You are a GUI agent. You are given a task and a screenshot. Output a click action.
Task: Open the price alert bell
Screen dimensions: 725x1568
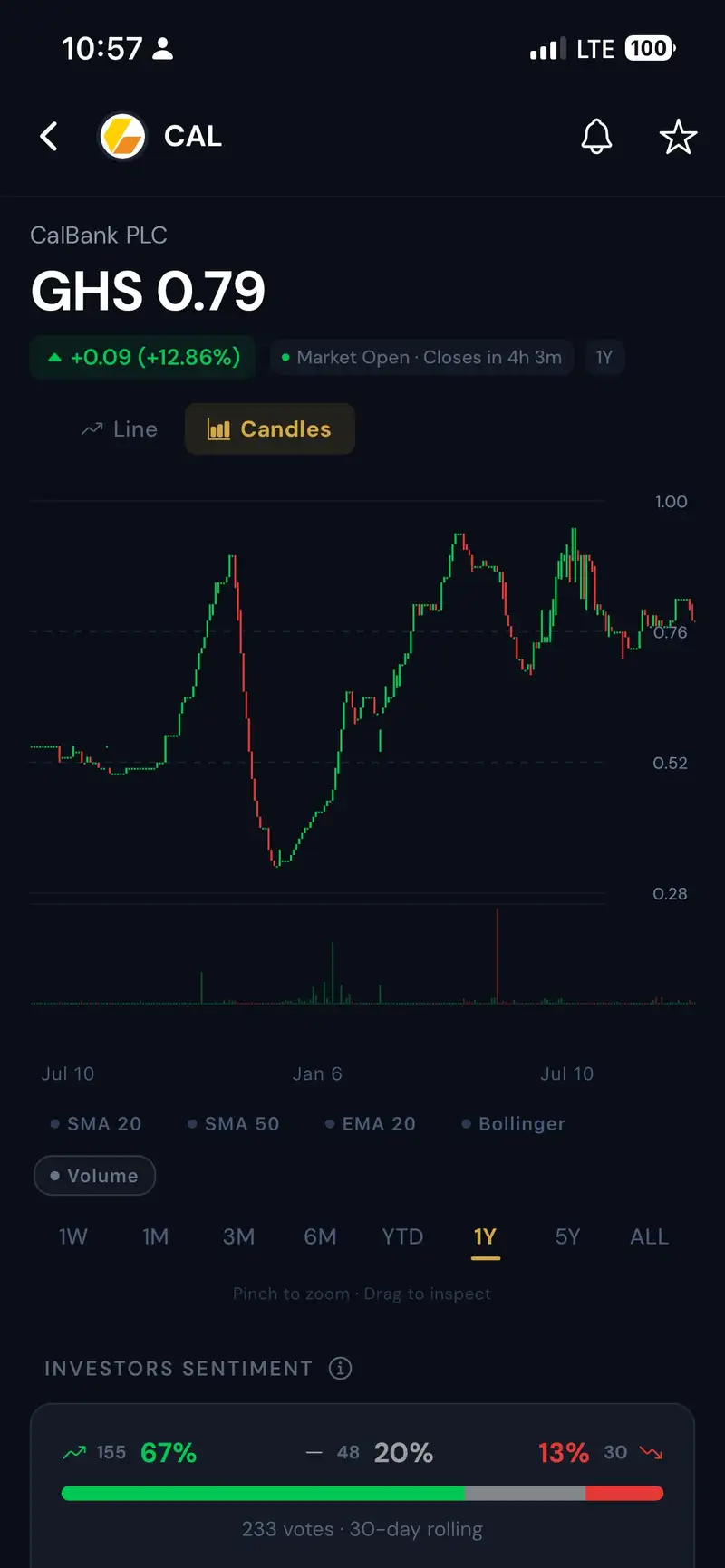[596, 137]
